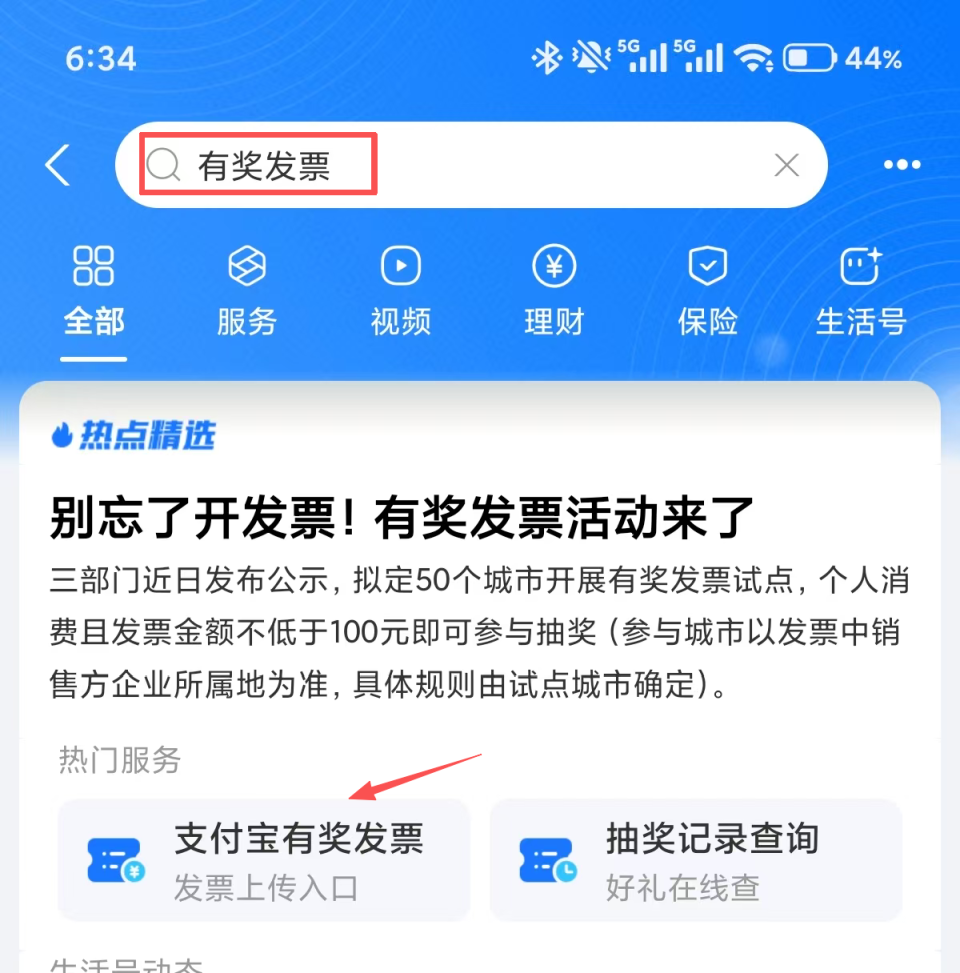The height and width of the screenshot is (973, 960).
Task: Tap the search input field showing 有奖发票
Action: coord(280,164)
